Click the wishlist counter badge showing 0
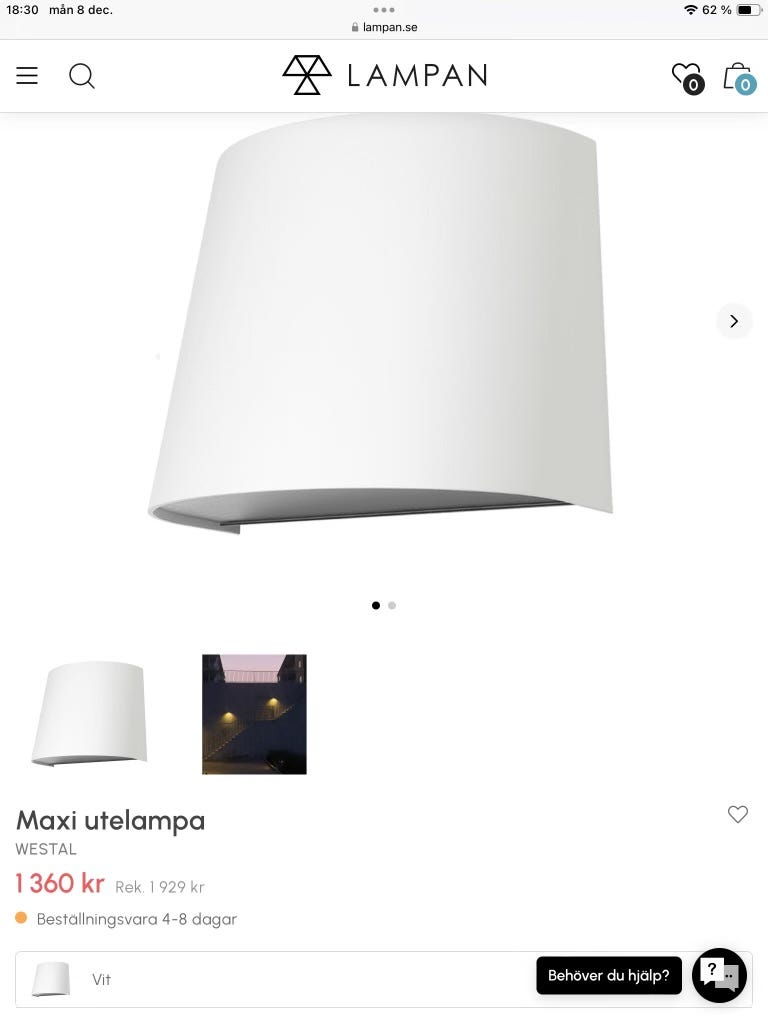This screenshot has width=768, height=1024. point(692,86)
